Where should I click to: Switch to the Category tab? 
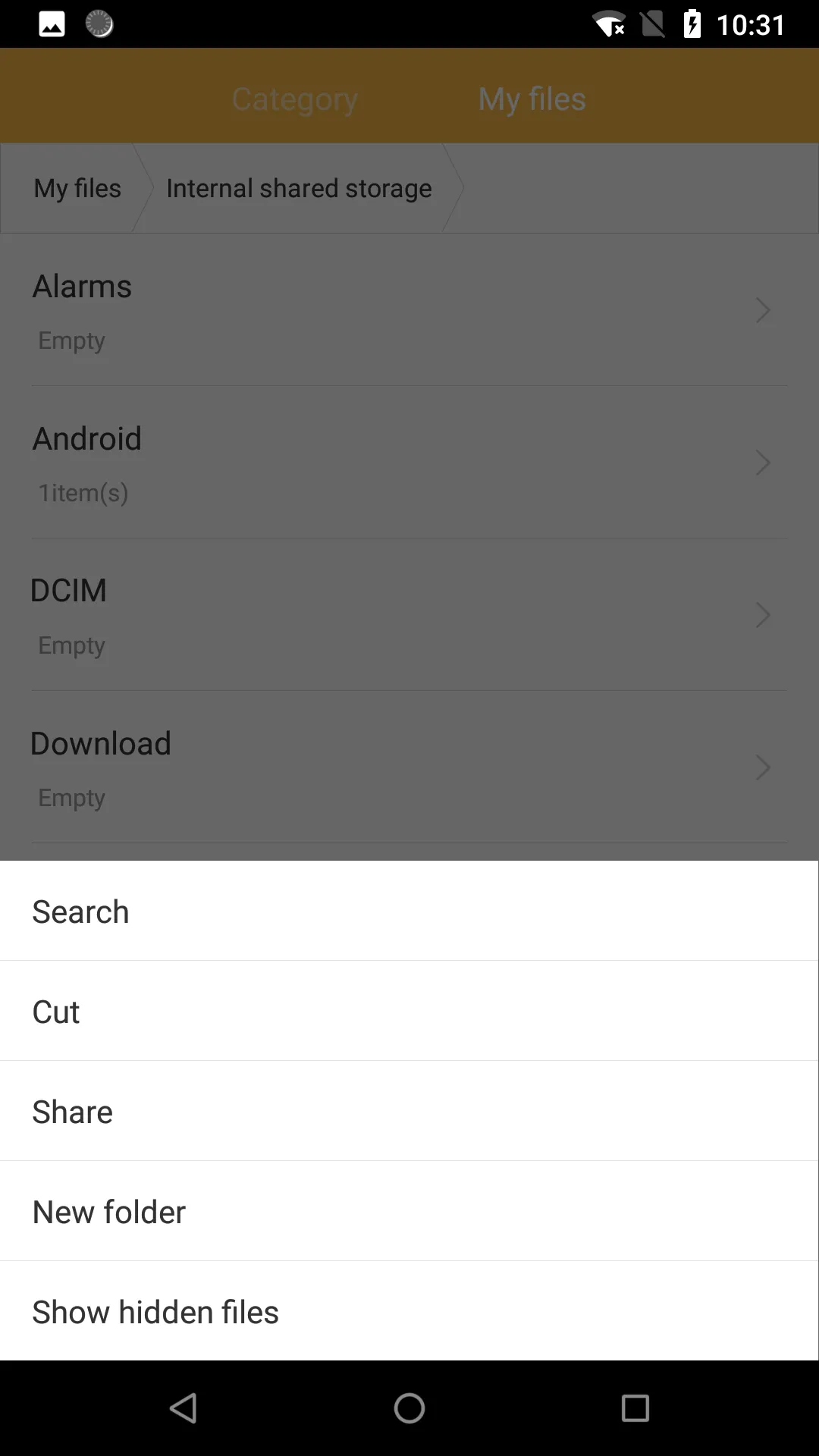(294, 98)
